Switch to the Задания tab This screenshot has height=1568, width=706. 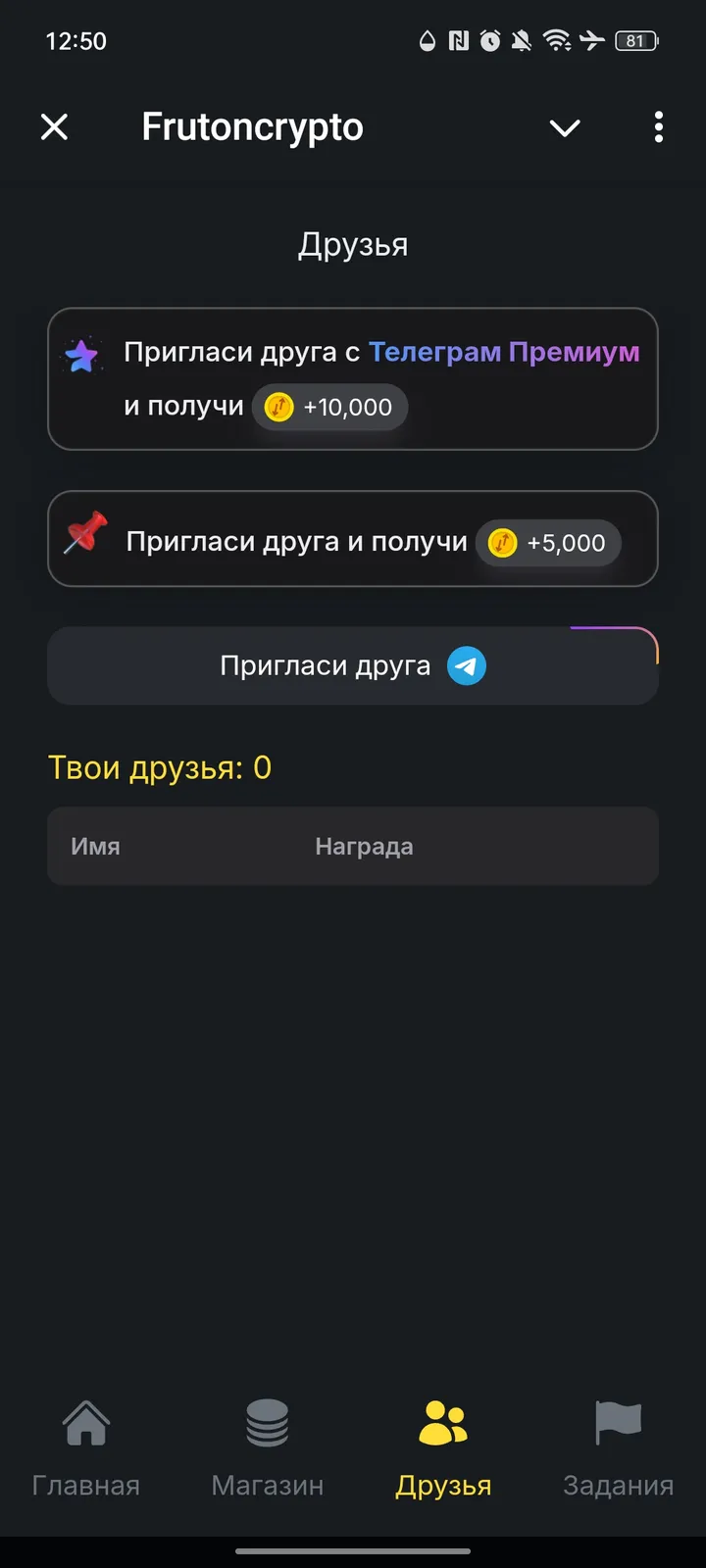[x=617, y=1484]
